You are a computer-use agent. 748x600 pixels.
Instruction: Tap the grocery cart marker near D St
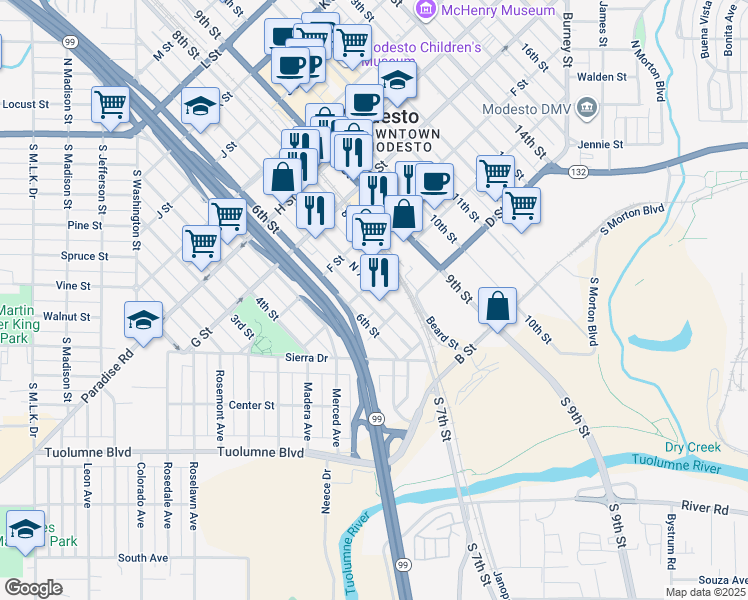click(x=521, y=206)
